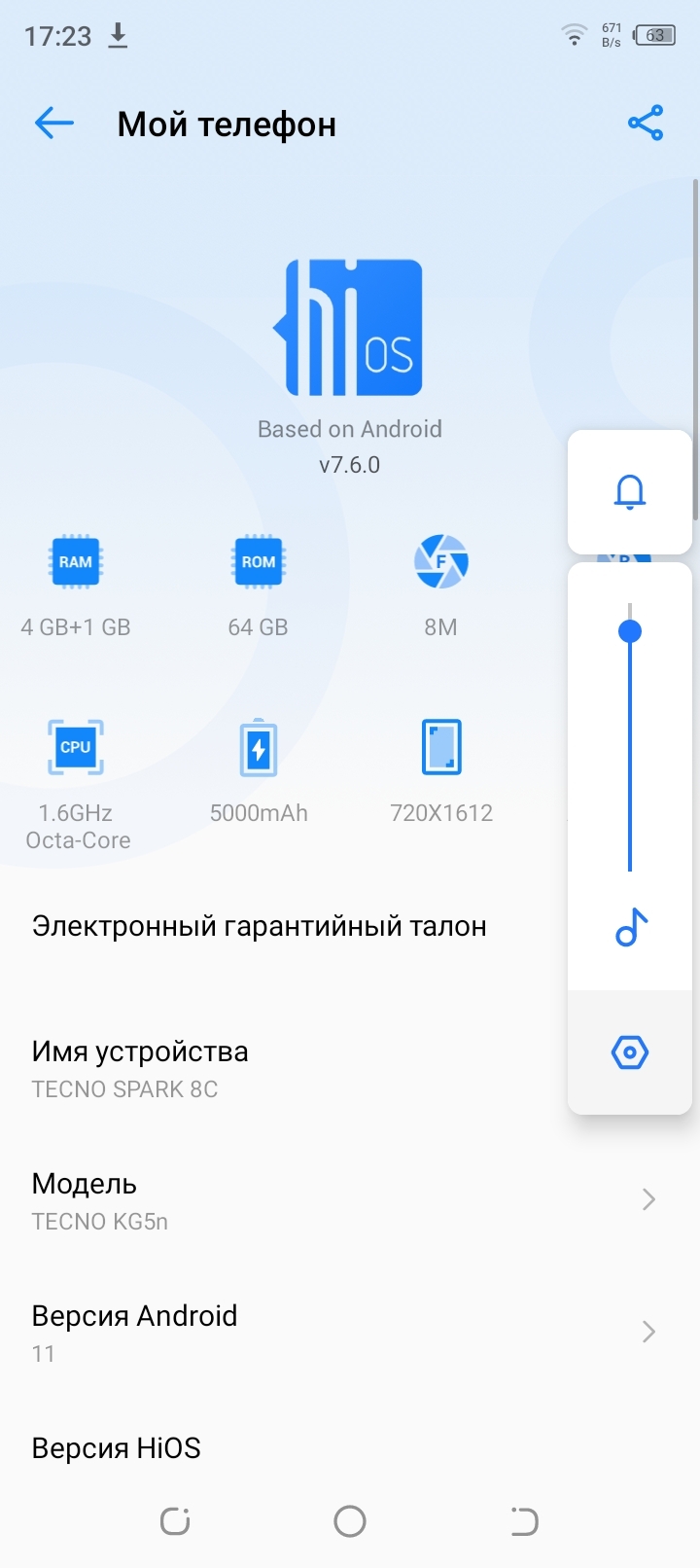700x1568 pixels.
Task: Tap the music note media icon
Action: 631,928
